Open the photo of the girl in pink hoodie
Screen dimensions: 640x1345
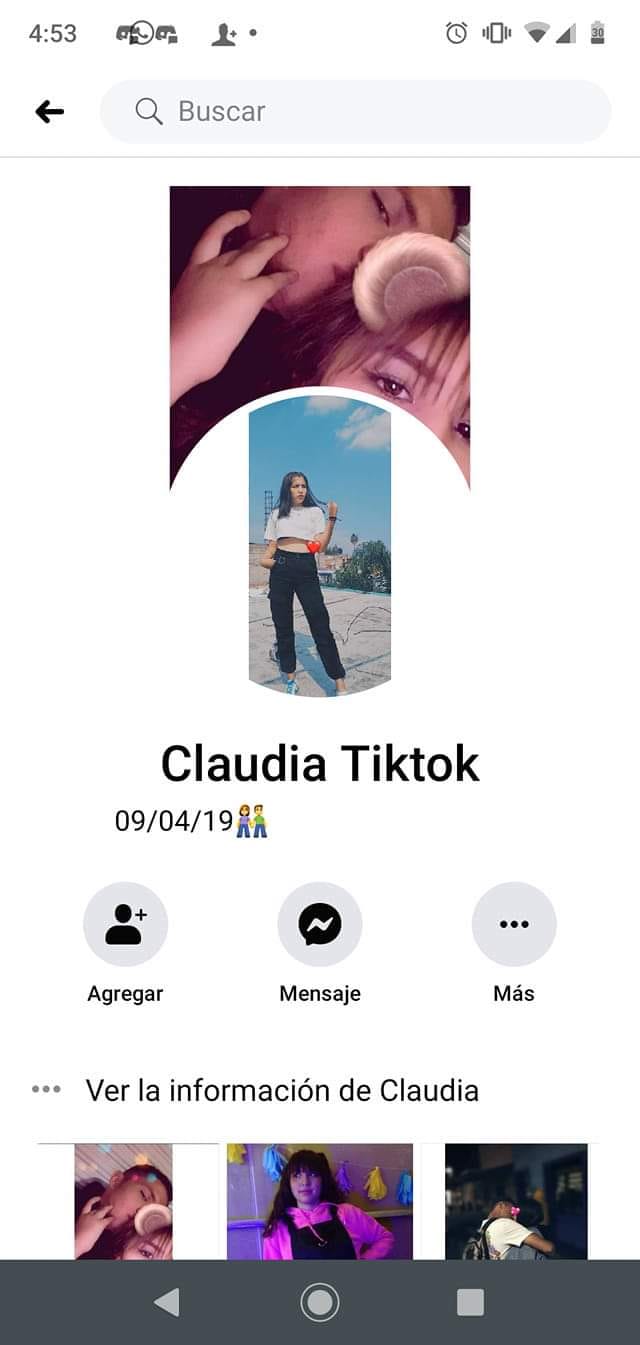click(320, 1201)
